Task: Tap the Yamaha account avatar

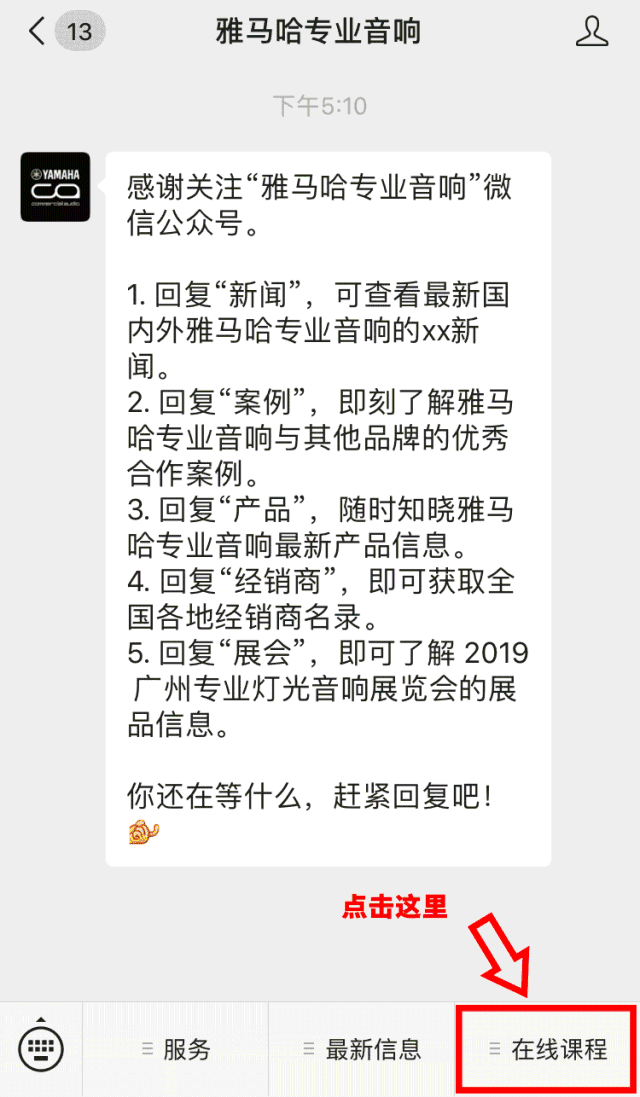Action: pyautogui.click(x=56, y=187)
